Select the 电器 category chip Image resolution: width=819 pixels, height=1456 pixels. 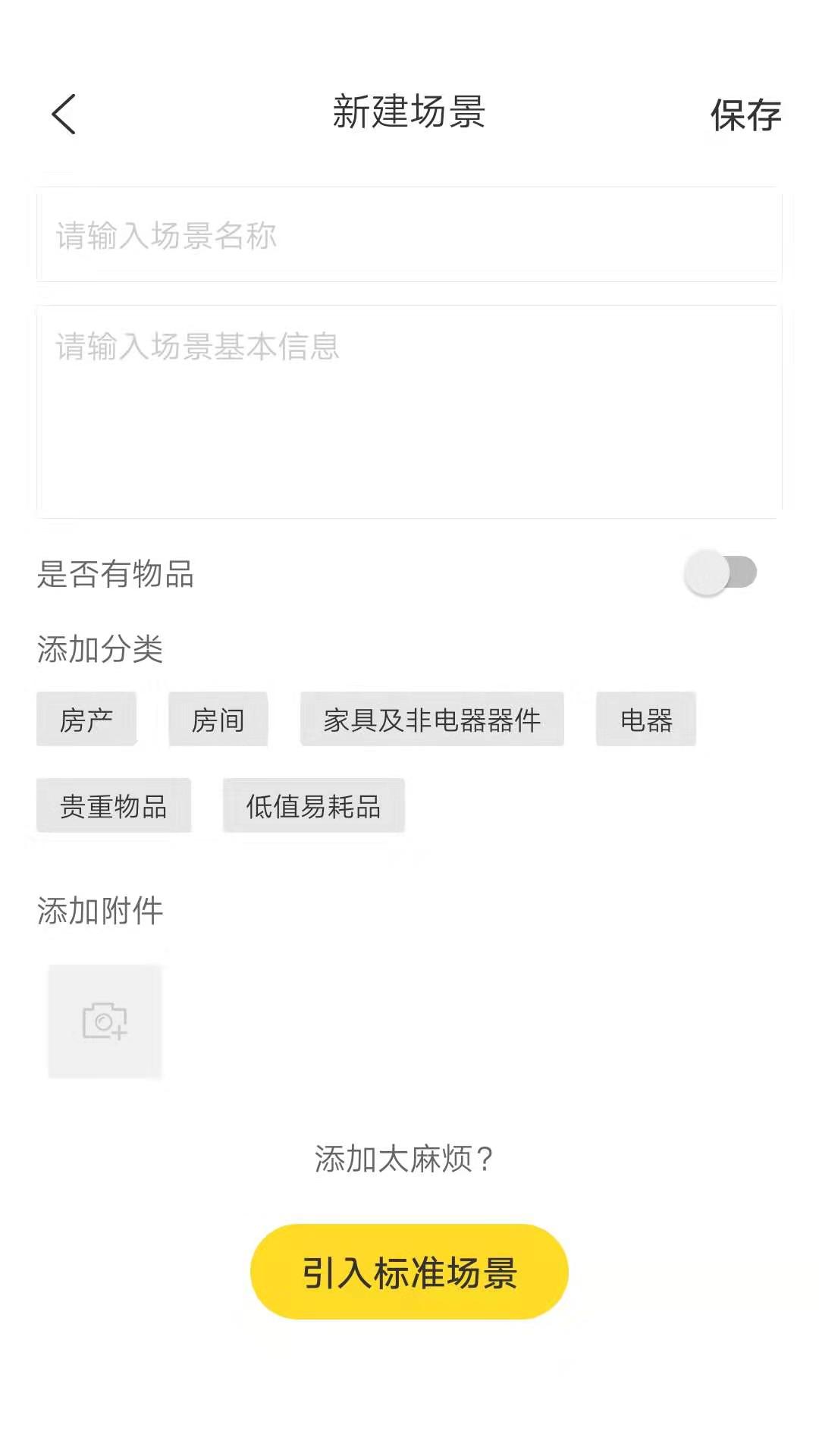pos(645,719)
